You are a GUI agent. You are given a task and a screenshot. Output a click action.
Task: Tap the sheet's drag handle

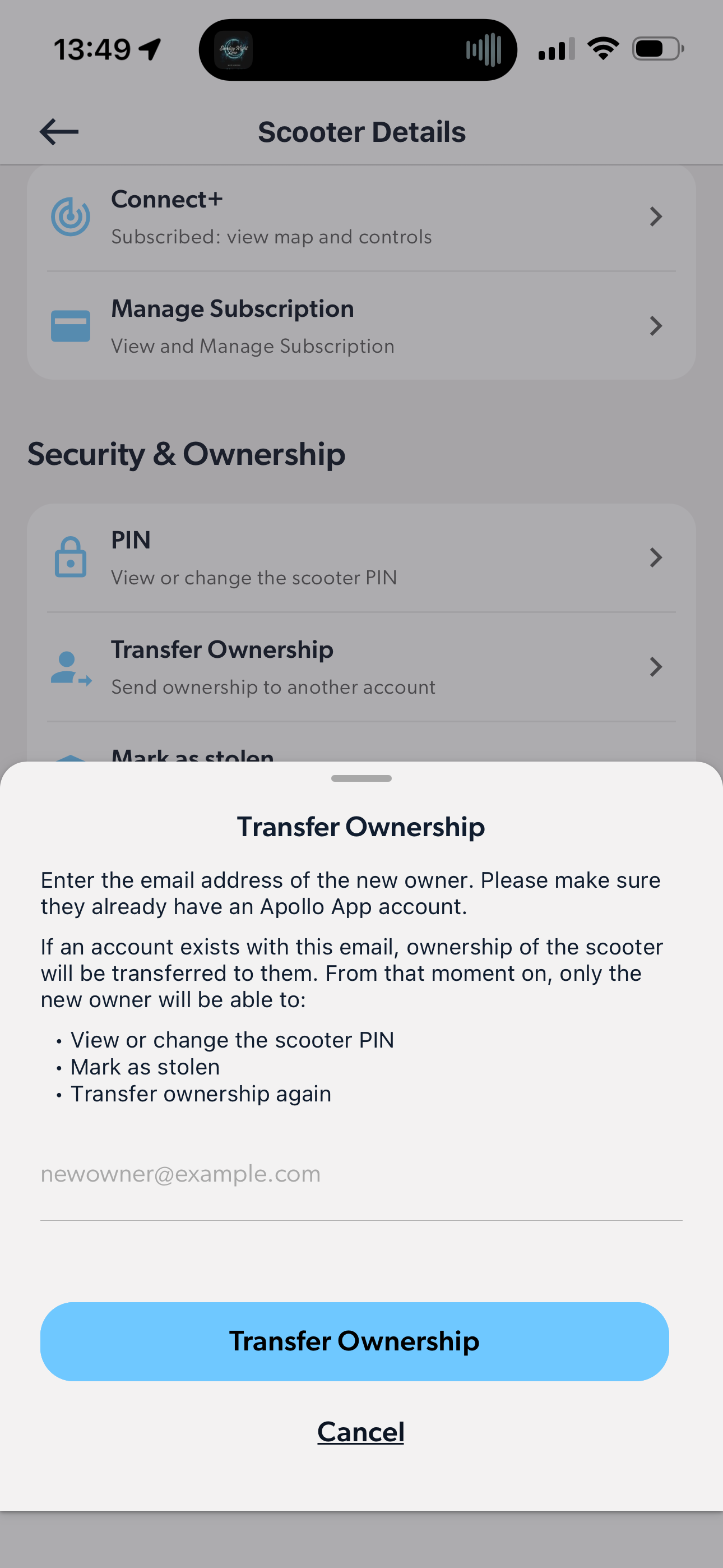[x=361, y=778]
